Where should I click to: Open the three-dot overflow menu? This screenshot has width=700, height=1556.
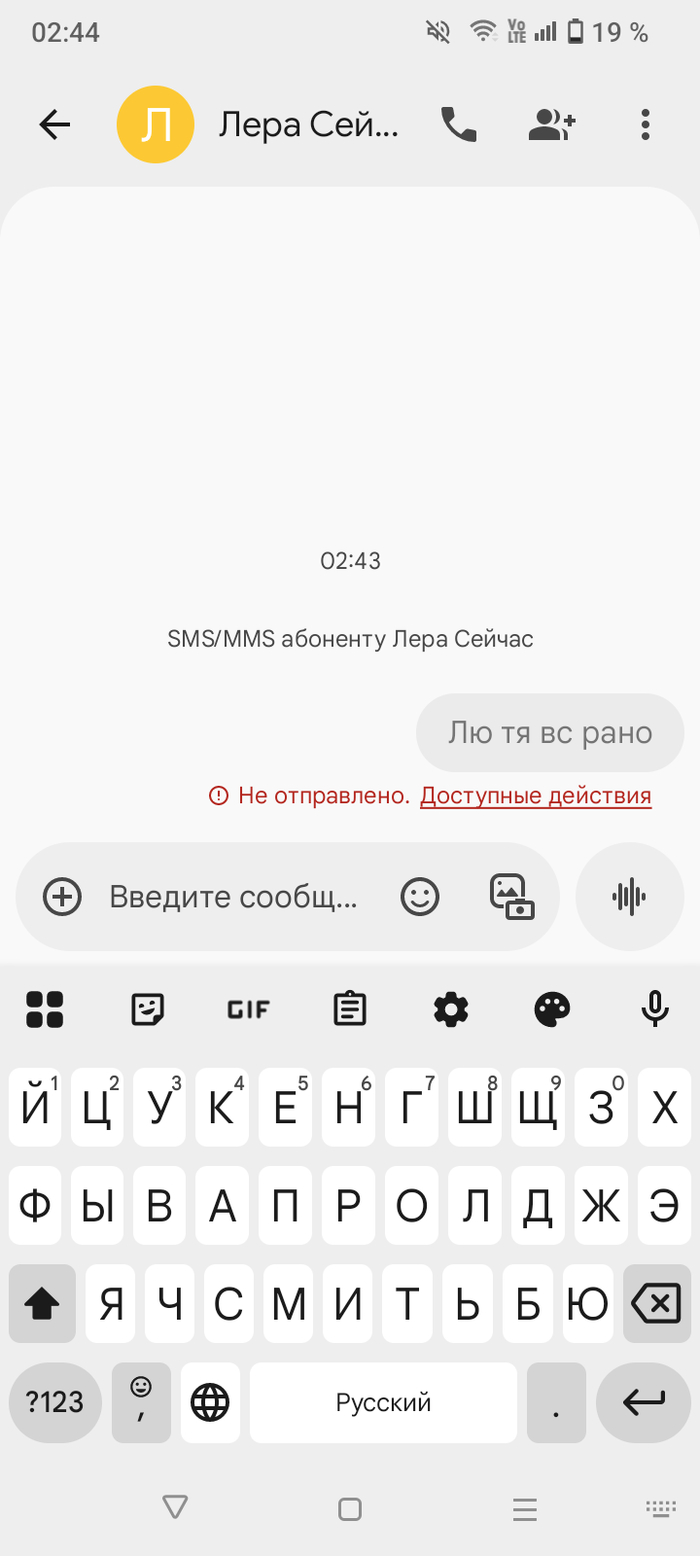click(x=645, y=125)
